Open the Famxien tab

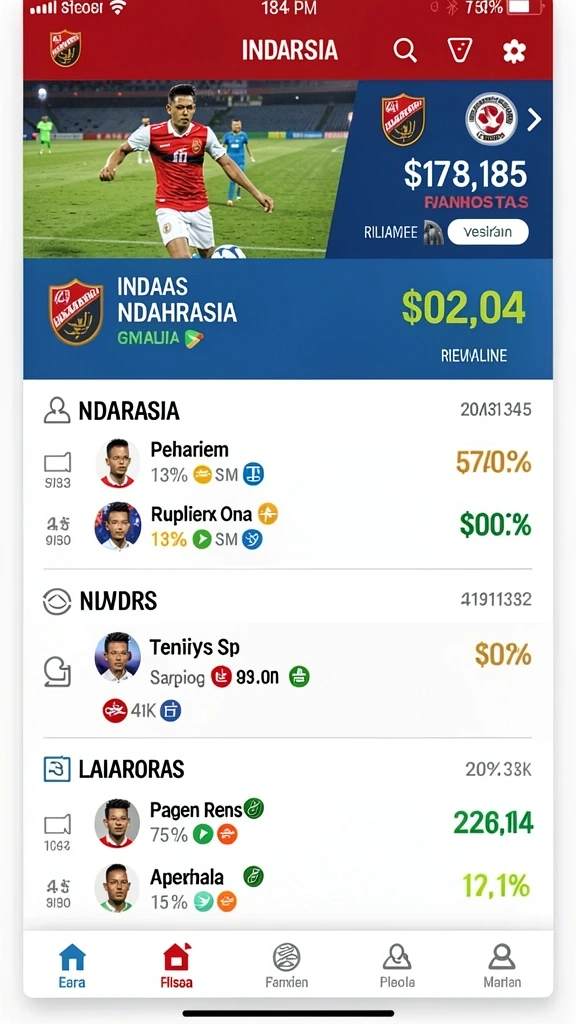point(287,965)
